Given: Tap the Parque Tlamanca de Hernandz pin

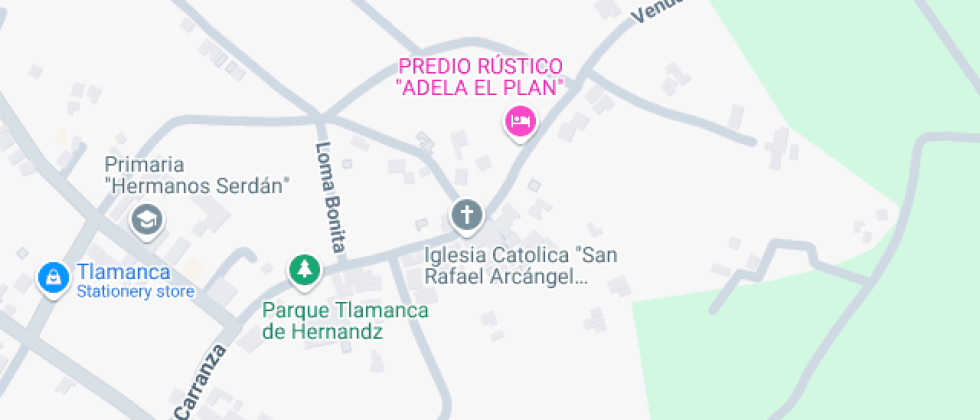Looking at the screenshot, I should click(304, 268).
